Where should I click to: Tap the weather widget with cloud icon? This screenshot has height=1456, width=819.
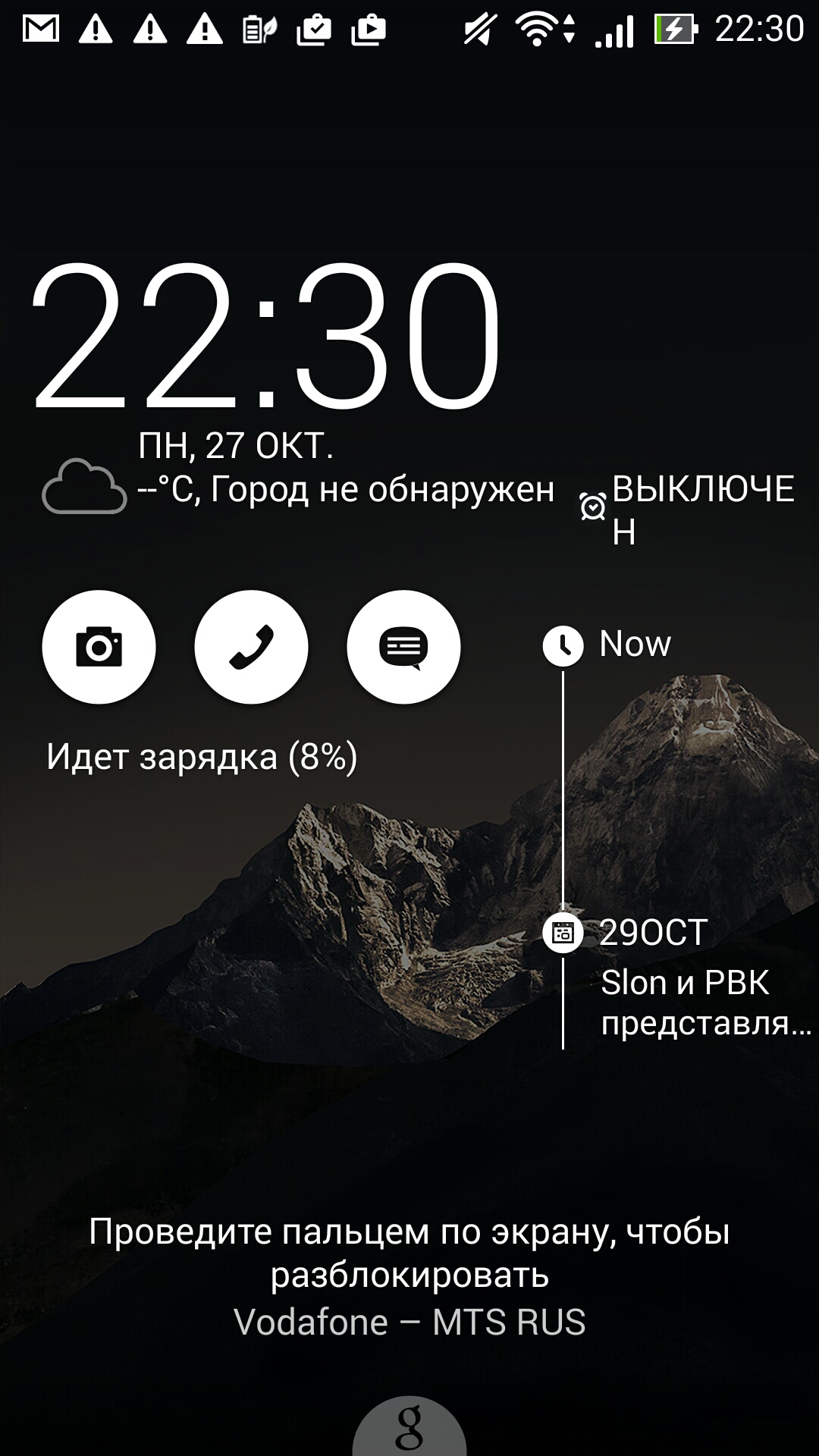coord(298,488)
